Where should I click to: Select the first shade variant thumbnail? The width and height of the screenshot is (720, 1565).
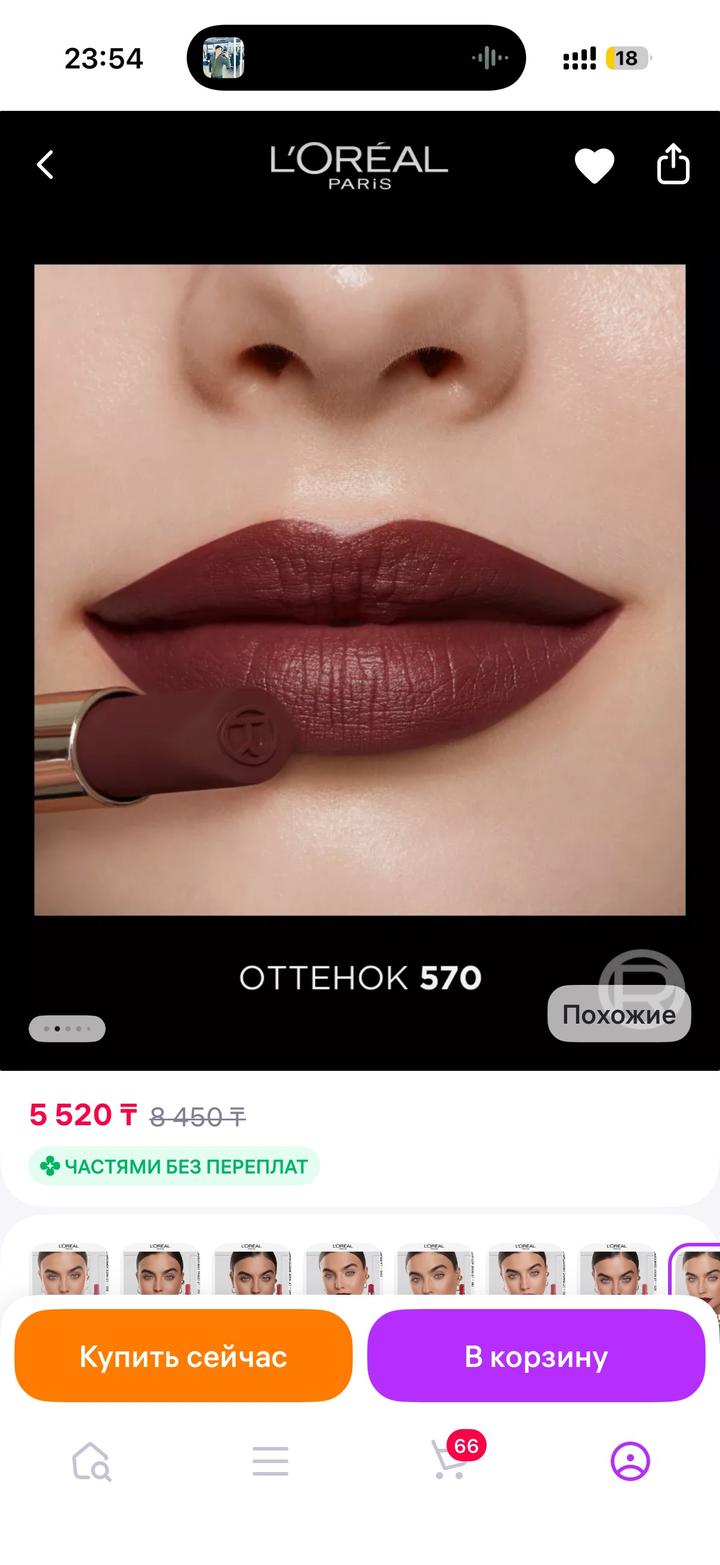69,1270
